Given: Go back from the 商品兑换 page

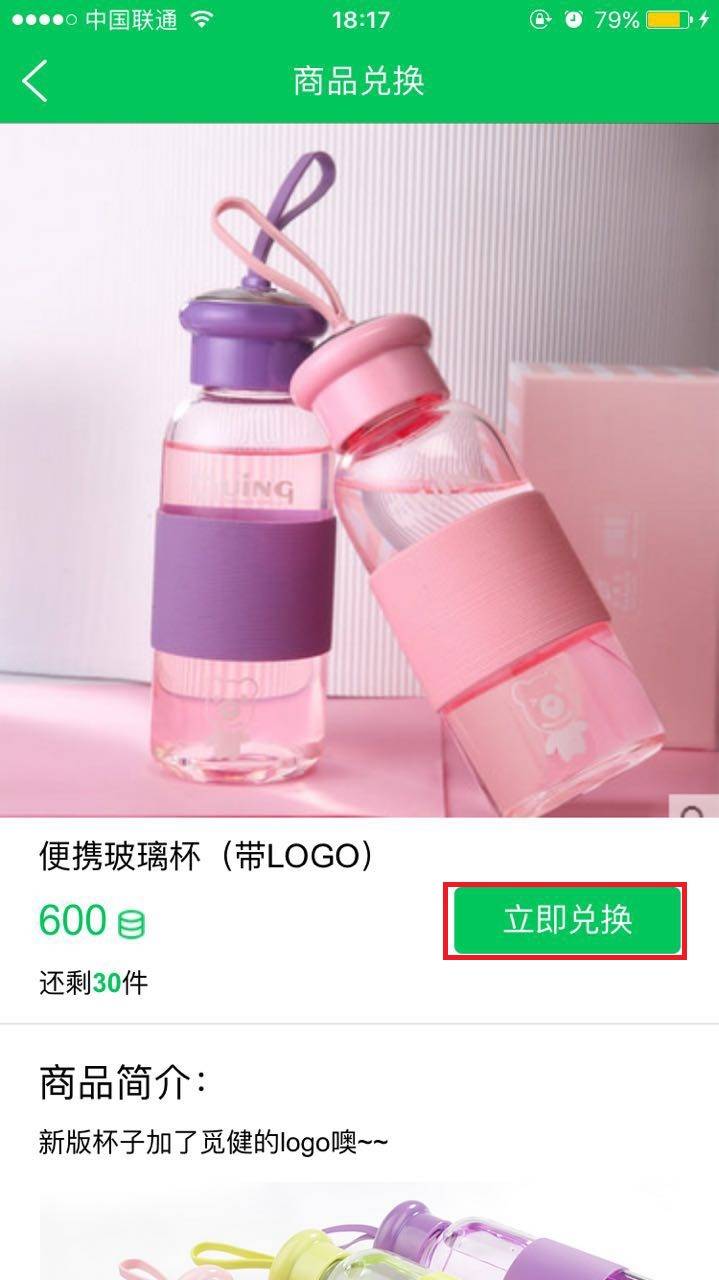Looking at the screenshot, I should click(x=35, y=81).
